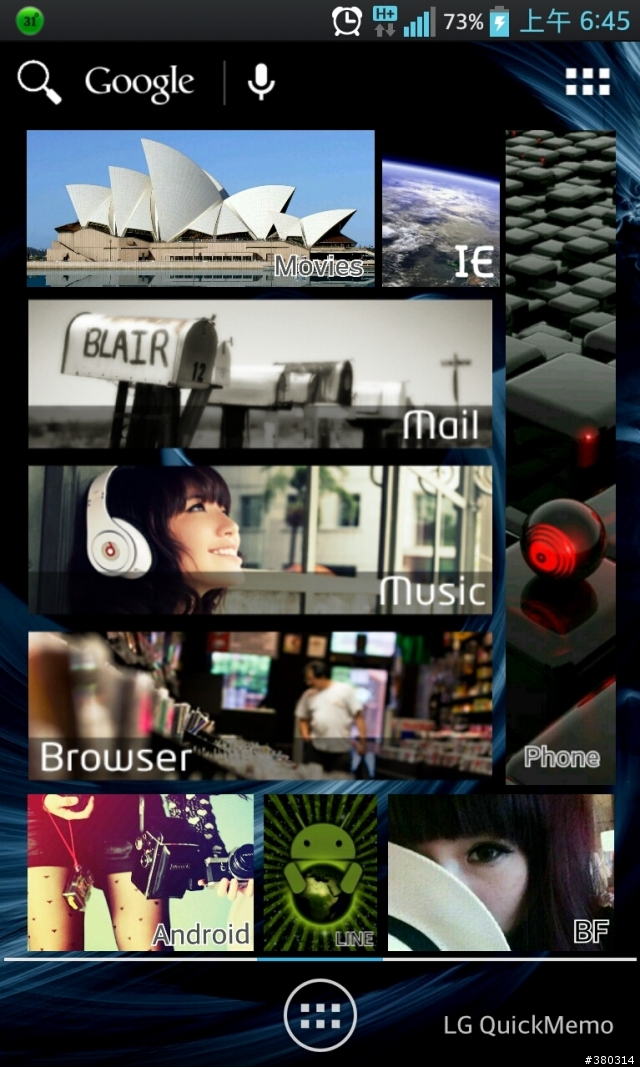
Task: Start Google voice search
Action: pos(261,82)
